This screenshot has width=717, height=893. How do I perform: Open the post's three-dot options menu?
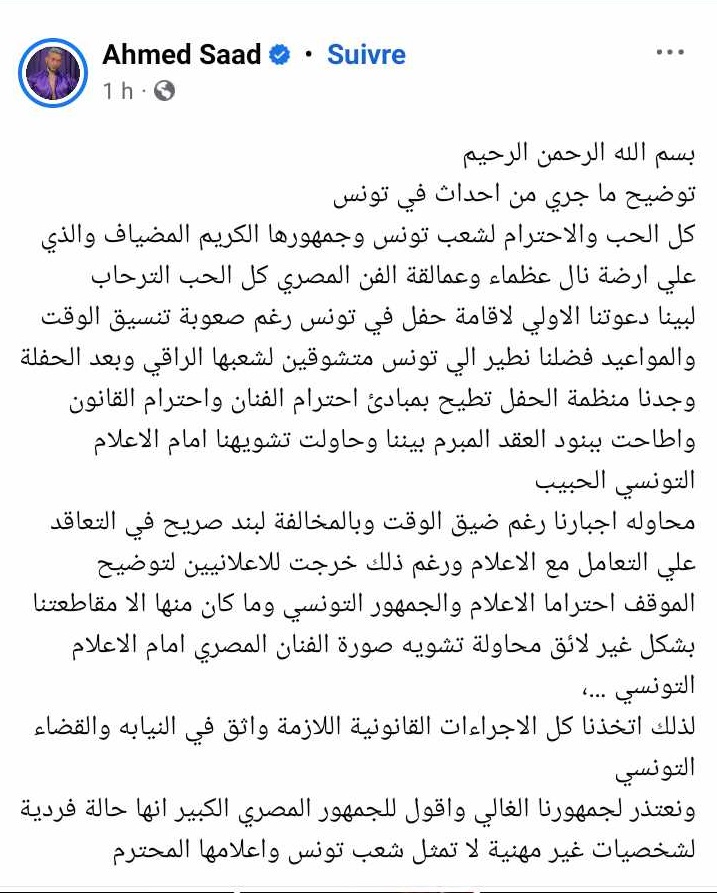click(x=670, y=53)
